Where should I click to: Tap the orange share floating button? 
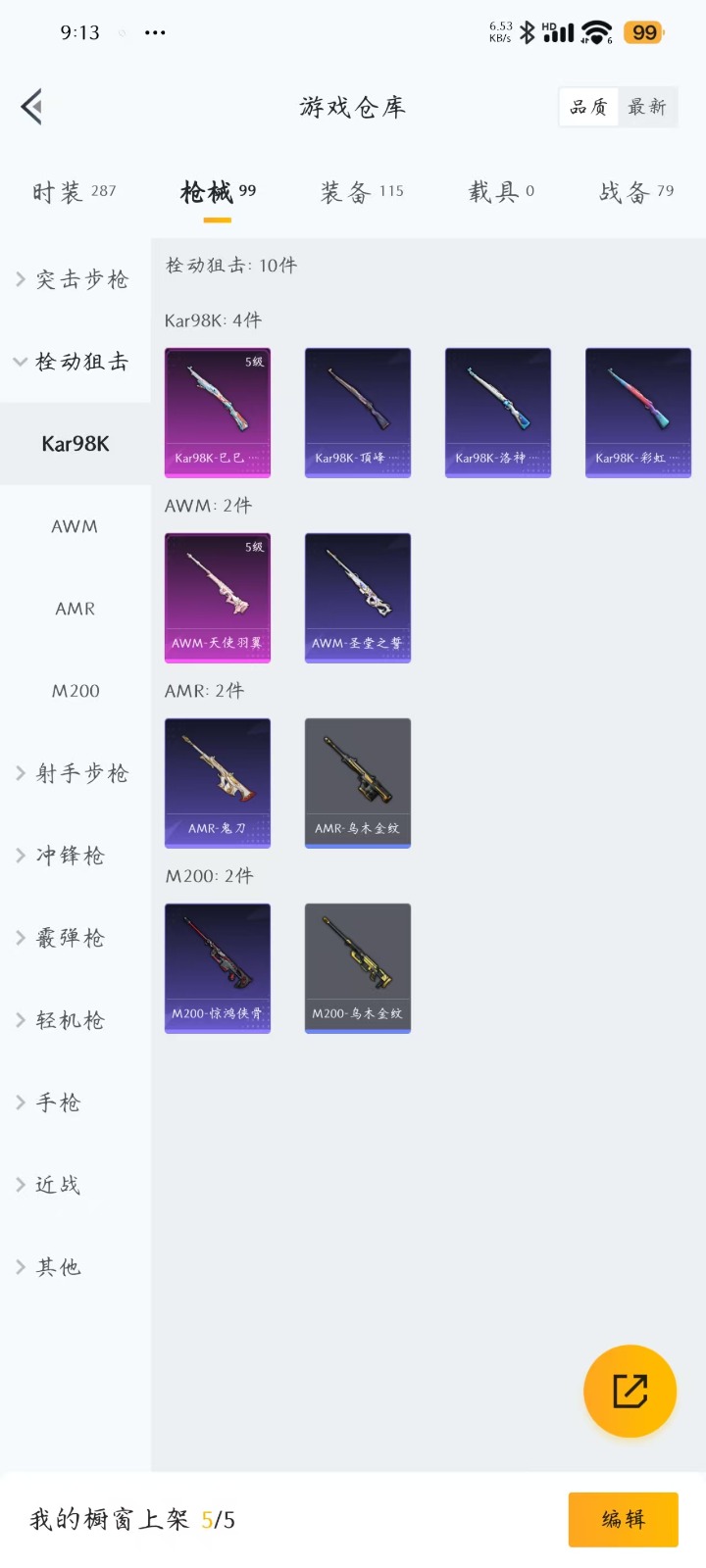click(630, 1392)
